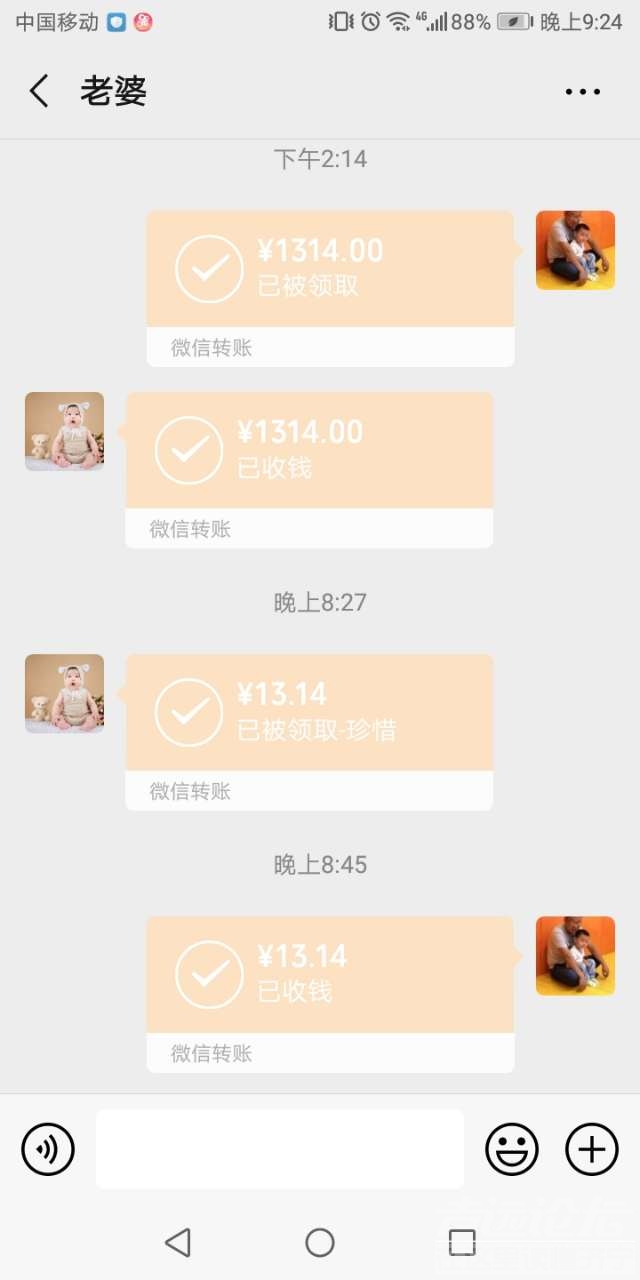Tap the system home button
Viewport: 640px width, 1280px height.
point(320,1243)
